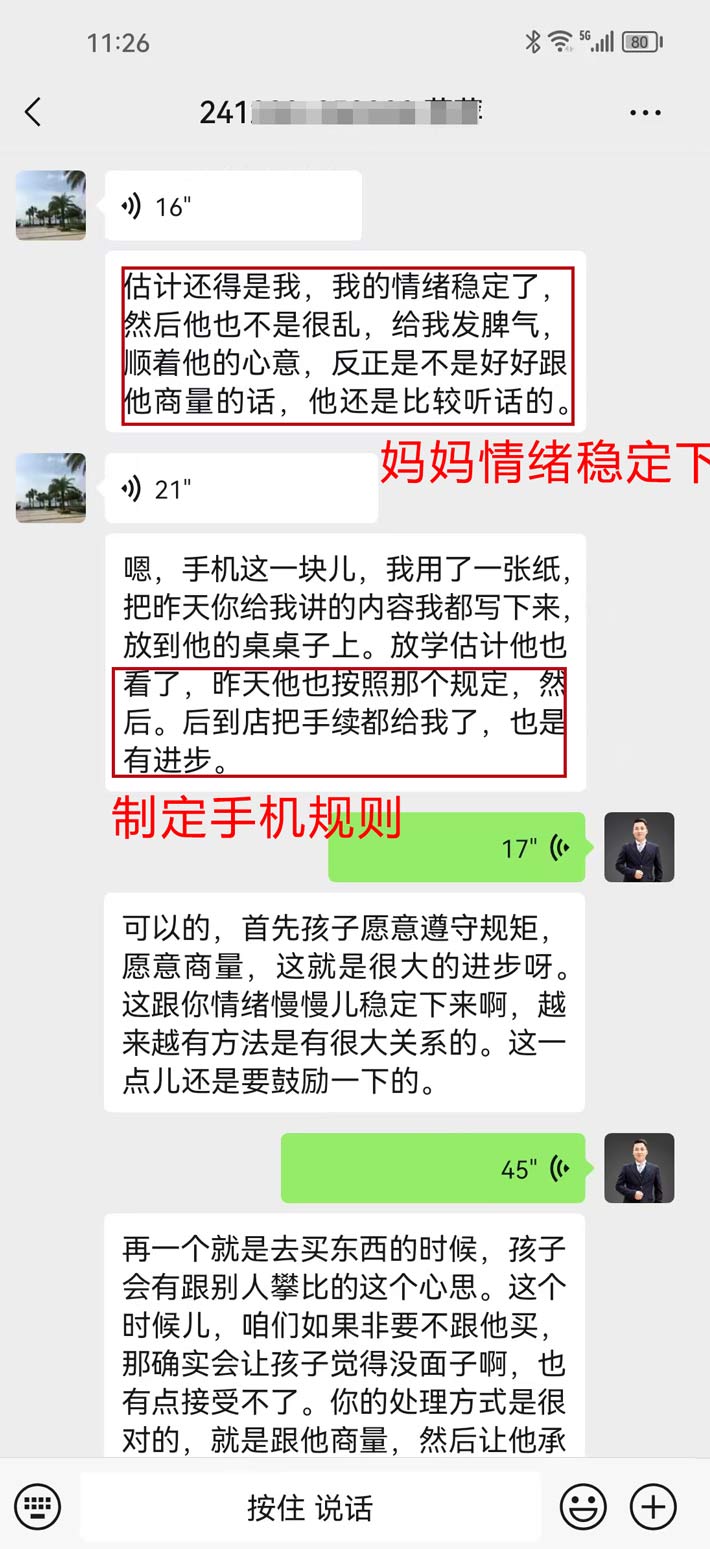The height and width of the screenshot is (1549, 710).
Task: Open the suited man avatar beside 17" voice
Action: pyautogui.click(x=639, y=847)
